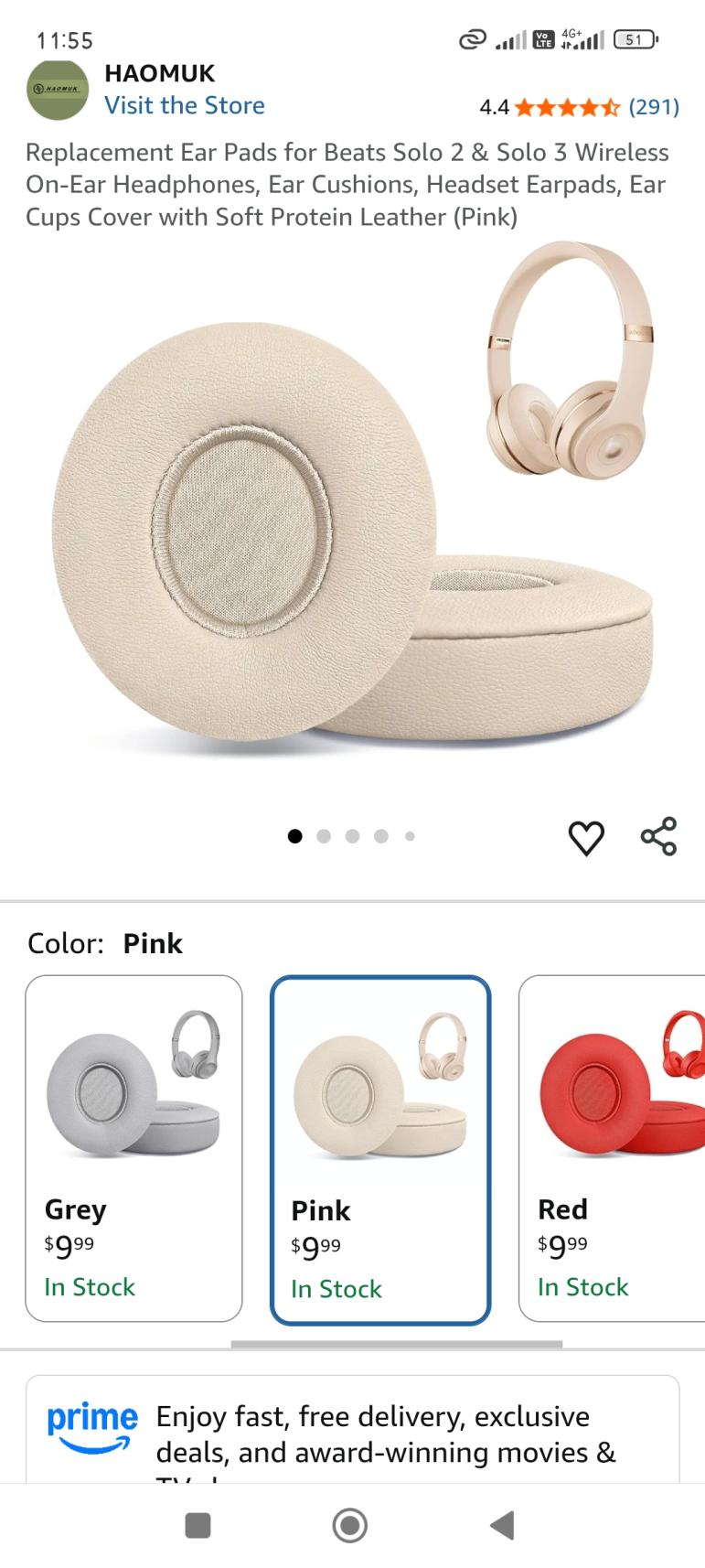Select the Red color option

[612, 1148]
